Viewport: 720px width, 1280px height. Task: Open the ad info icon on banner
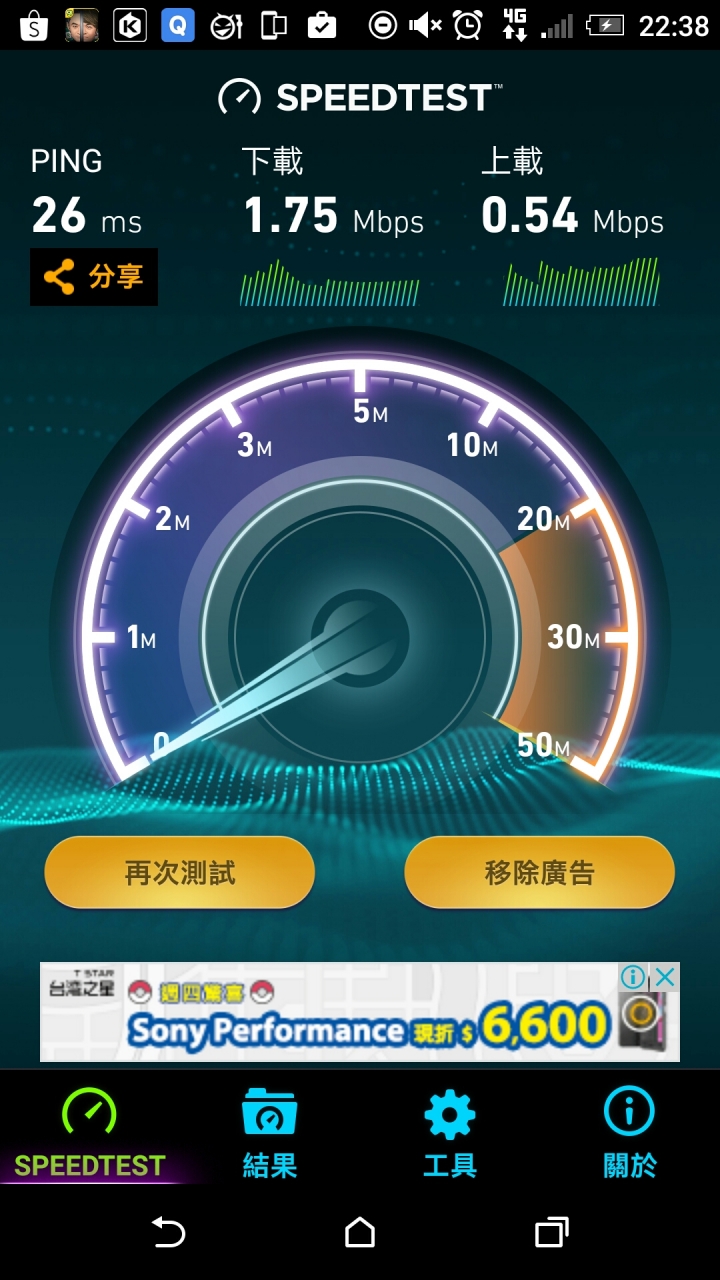633,977
